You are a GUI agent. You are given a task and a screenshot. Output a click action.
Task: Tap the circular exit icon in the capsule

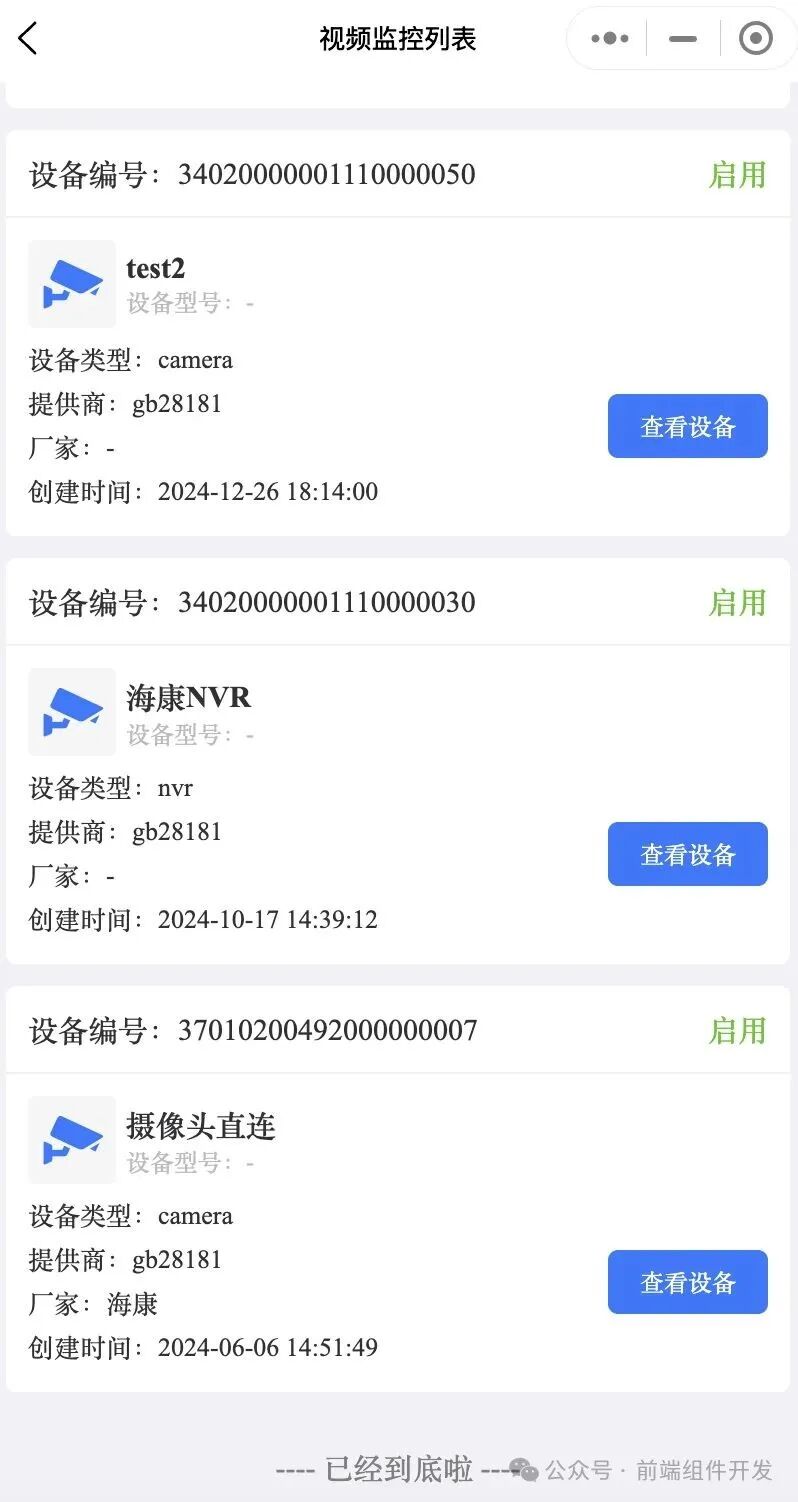755,38
